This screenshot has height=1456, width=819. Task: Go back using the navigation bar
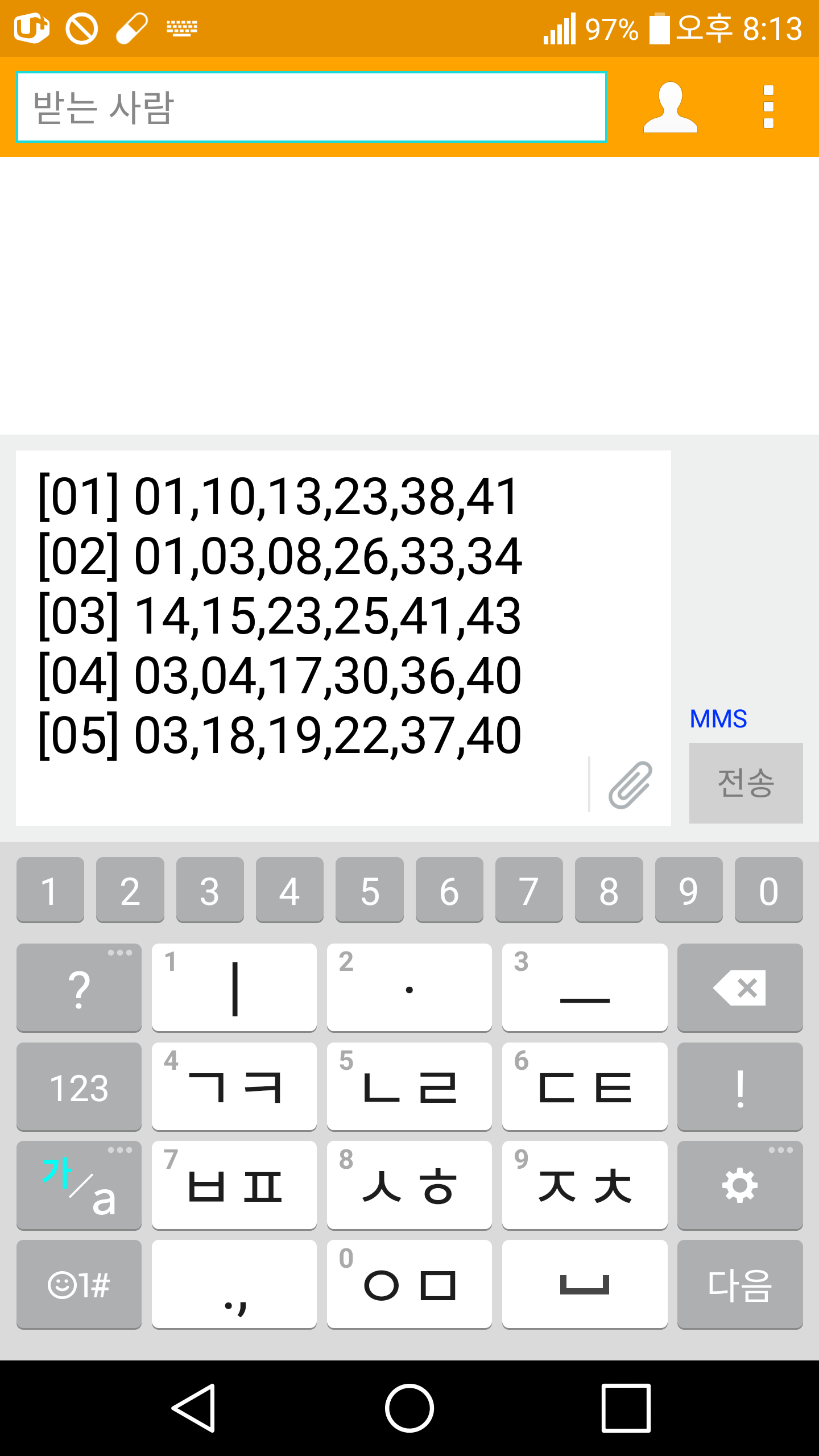(193, 1408)
